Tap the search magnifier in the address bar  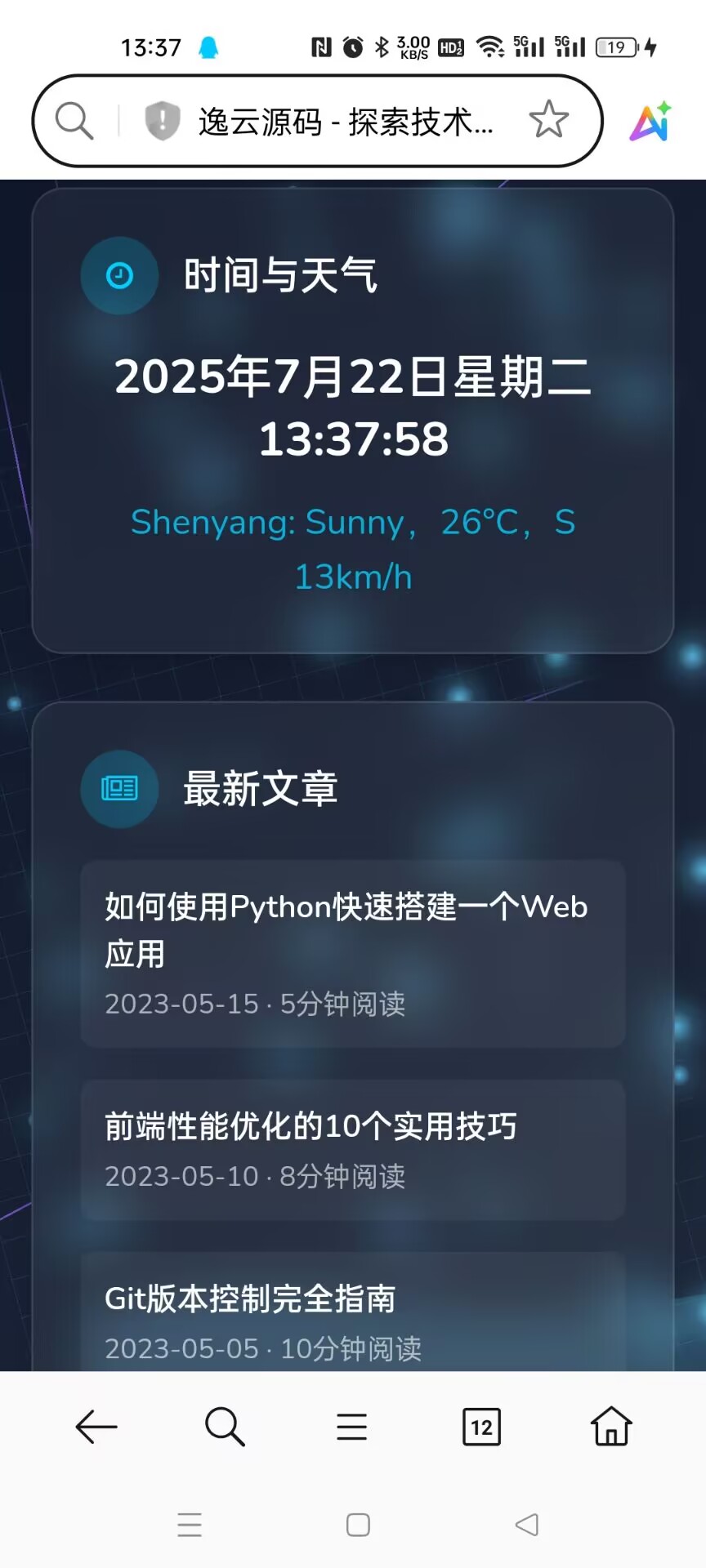[x=74, y=121]
